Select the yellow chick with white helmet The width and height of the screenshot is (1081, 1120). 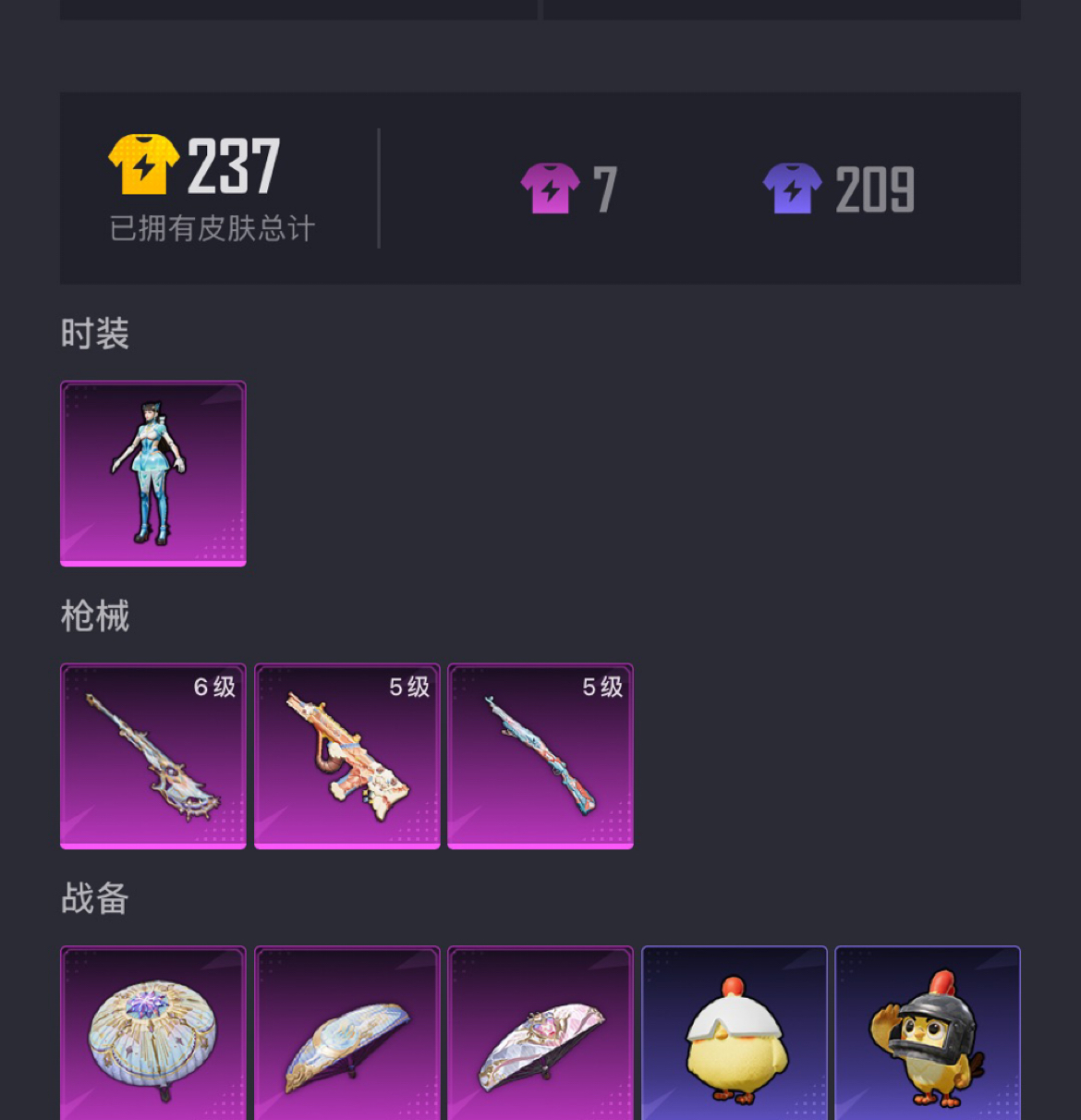[x=735, y=1035]
